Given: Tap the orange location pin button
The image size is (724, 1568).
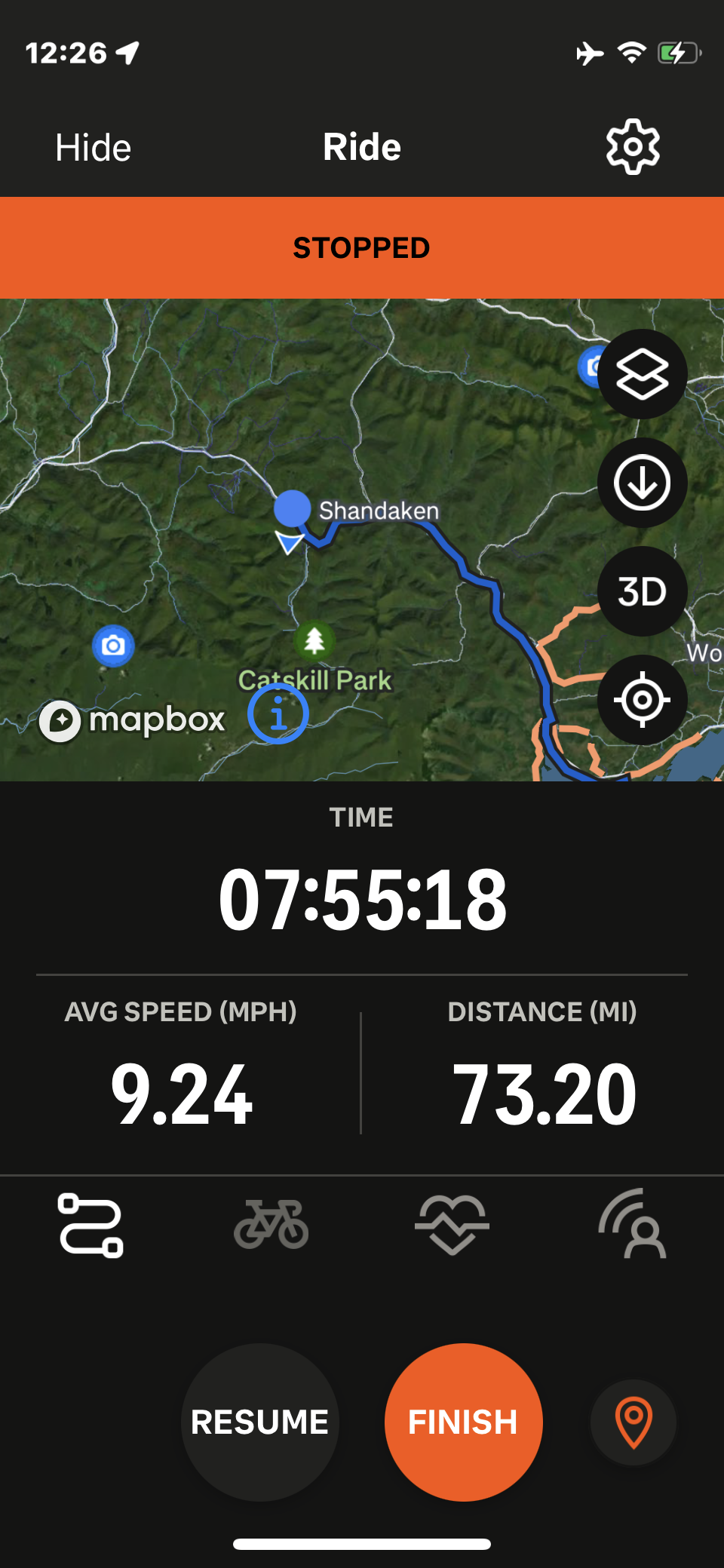Looking at the screenshot, I should (x=633, y=1422).
